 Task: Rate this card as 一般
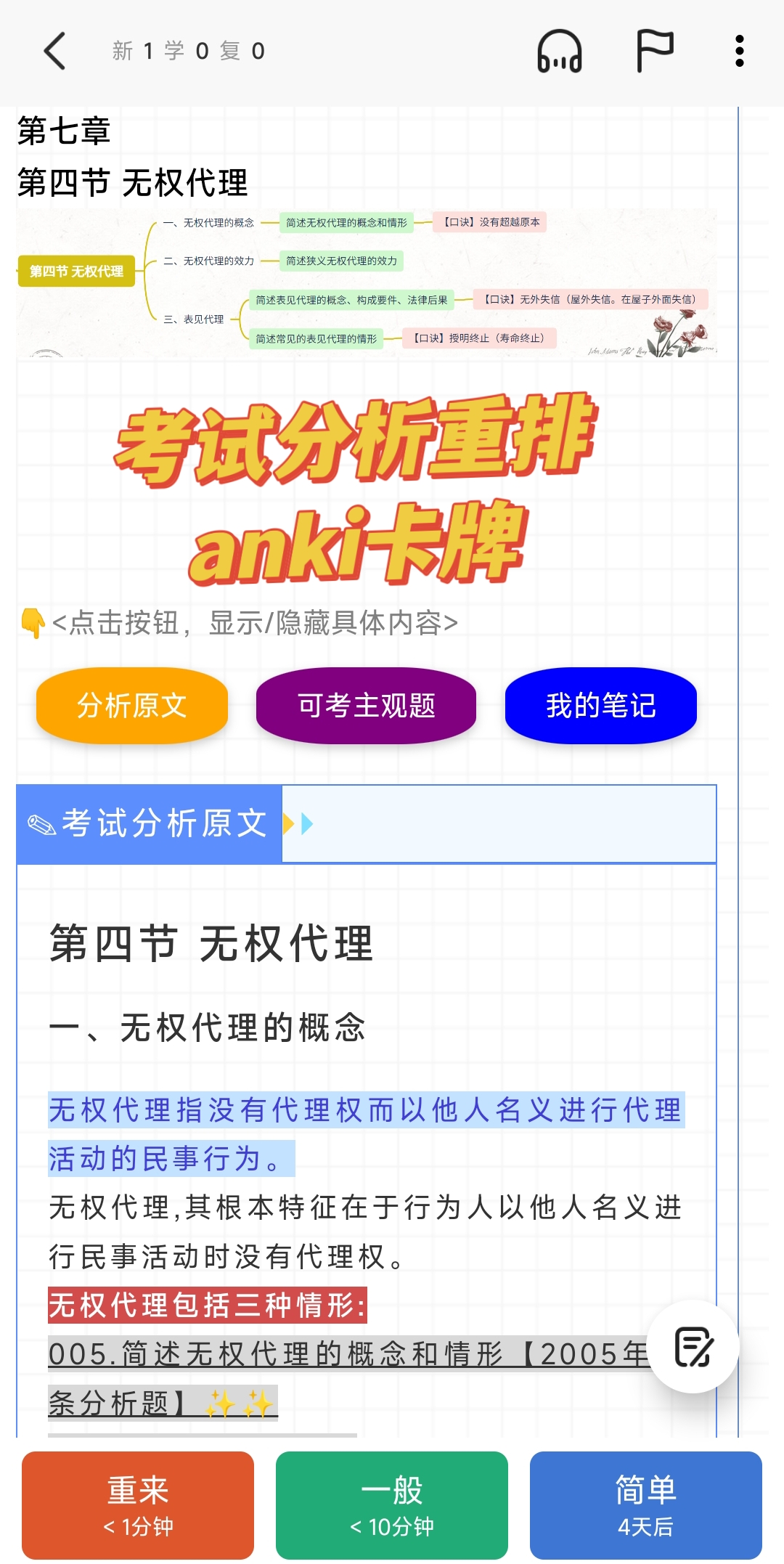coord(392,1505)
